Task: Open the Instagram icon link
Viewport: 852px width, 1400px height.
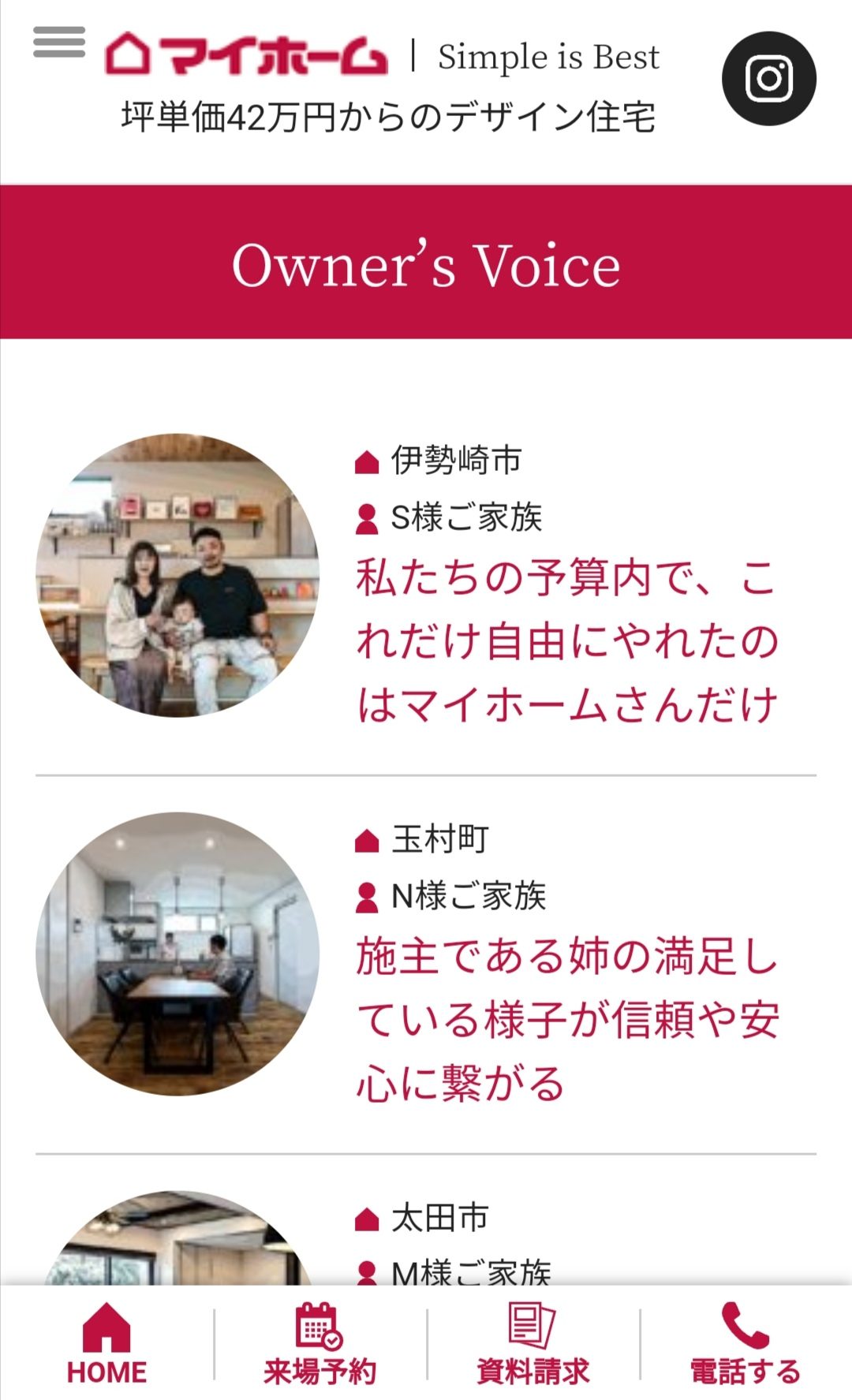Action: (768, 78)
